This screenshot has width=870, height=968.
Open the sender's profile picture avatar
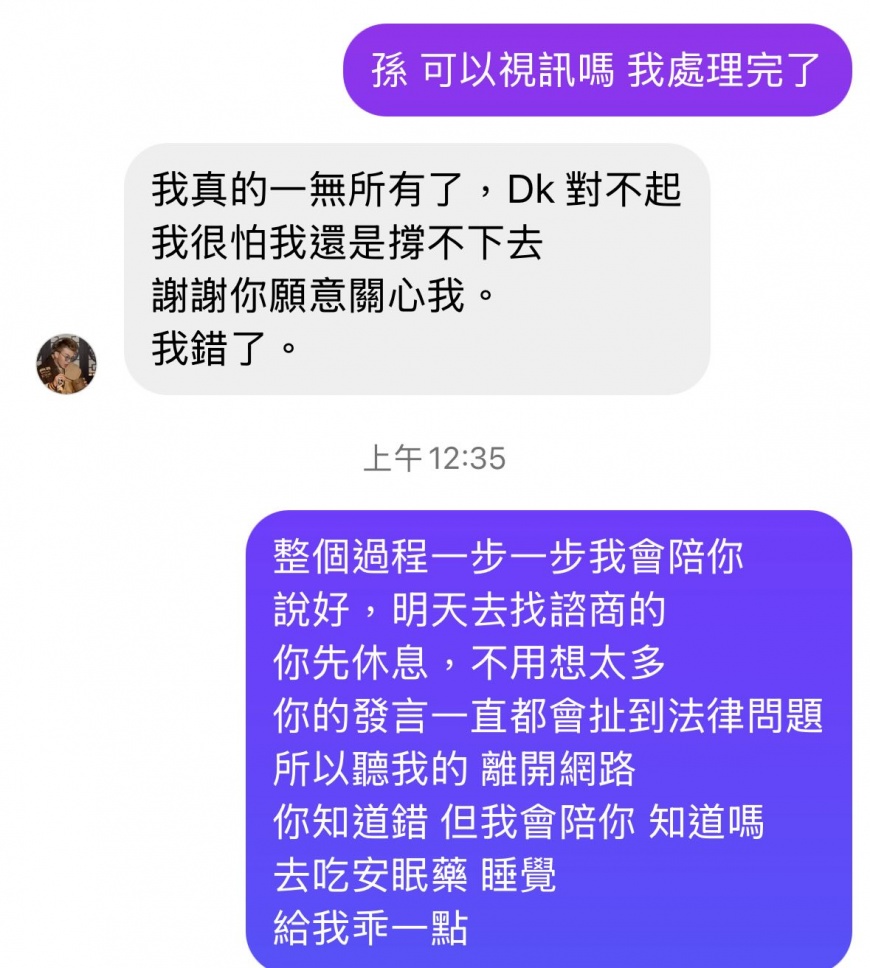pos(66,364)
